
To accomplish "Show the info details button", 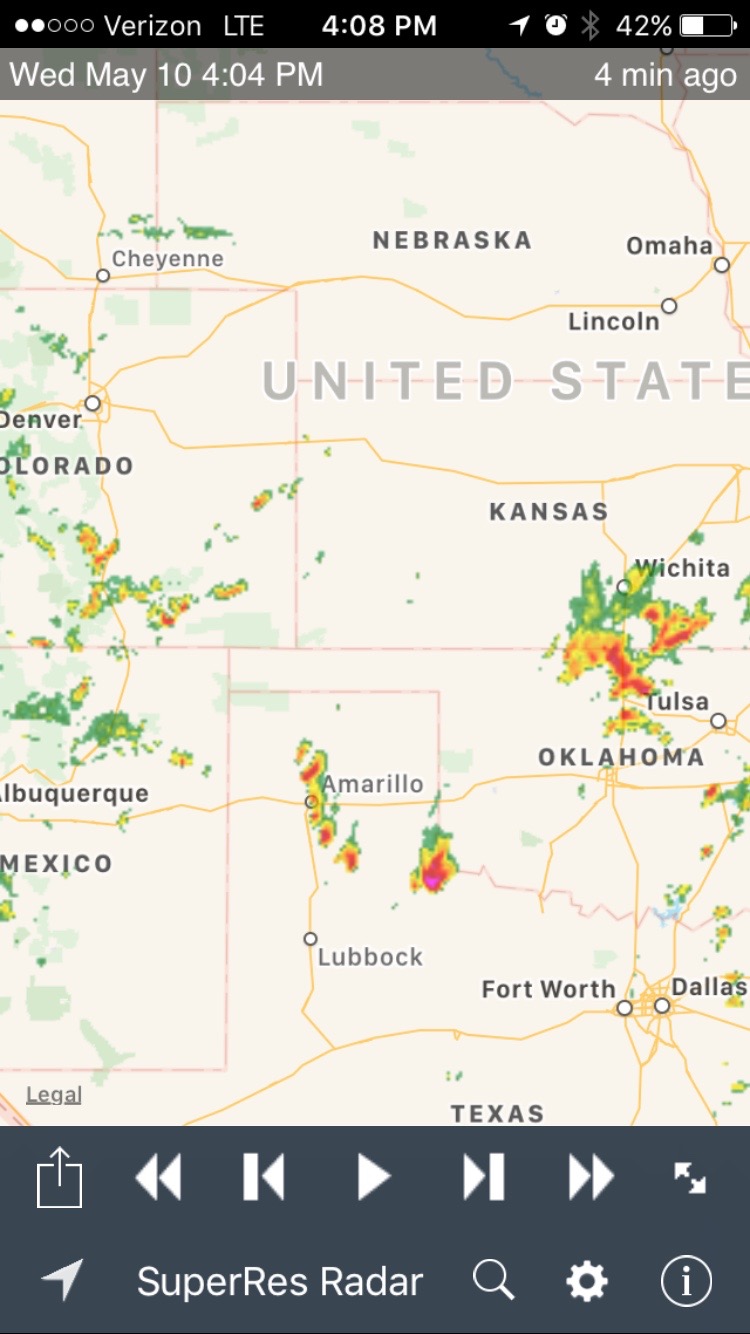I will pos(686,1281).
